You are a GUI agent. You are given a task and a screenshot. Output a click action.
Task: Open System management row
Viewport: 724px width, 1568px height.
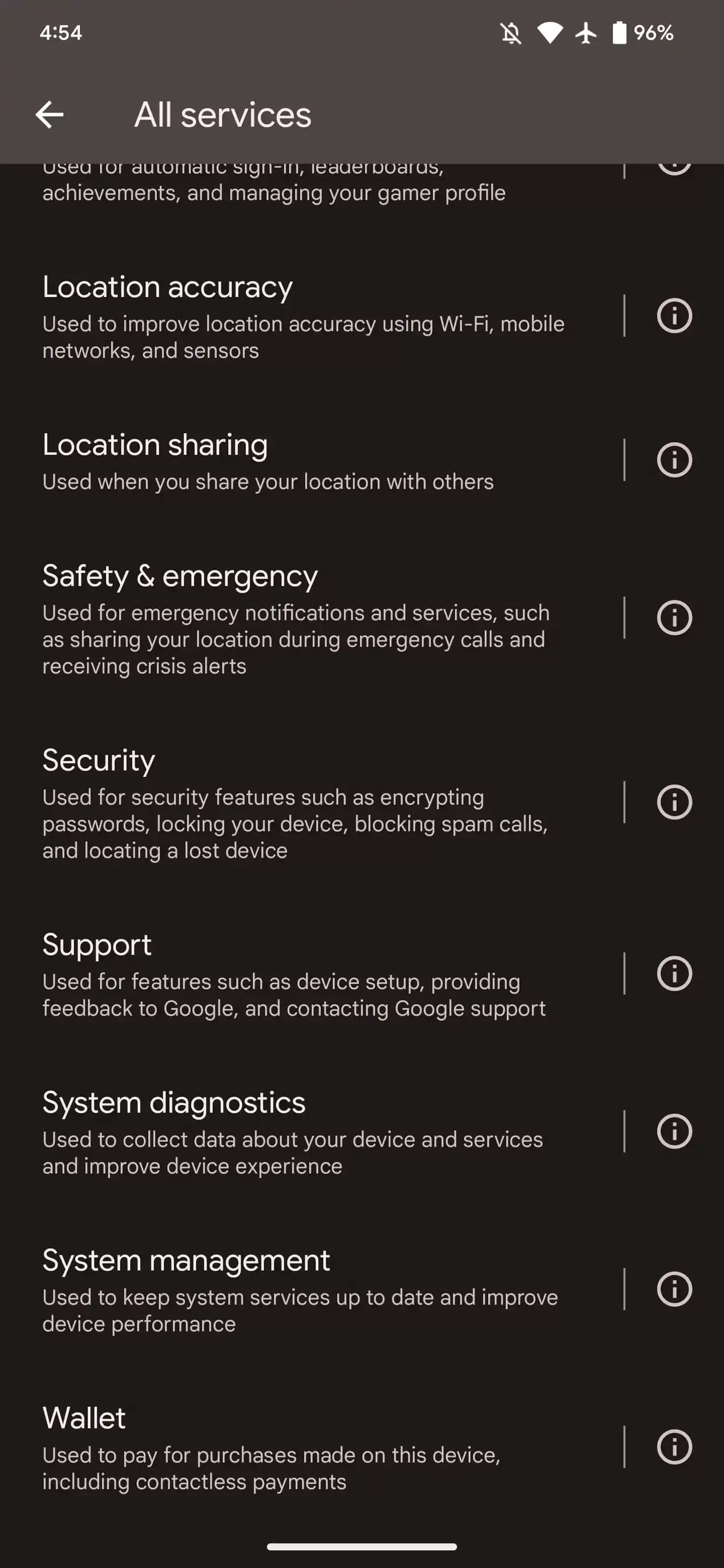click(x=305, y=1289)
